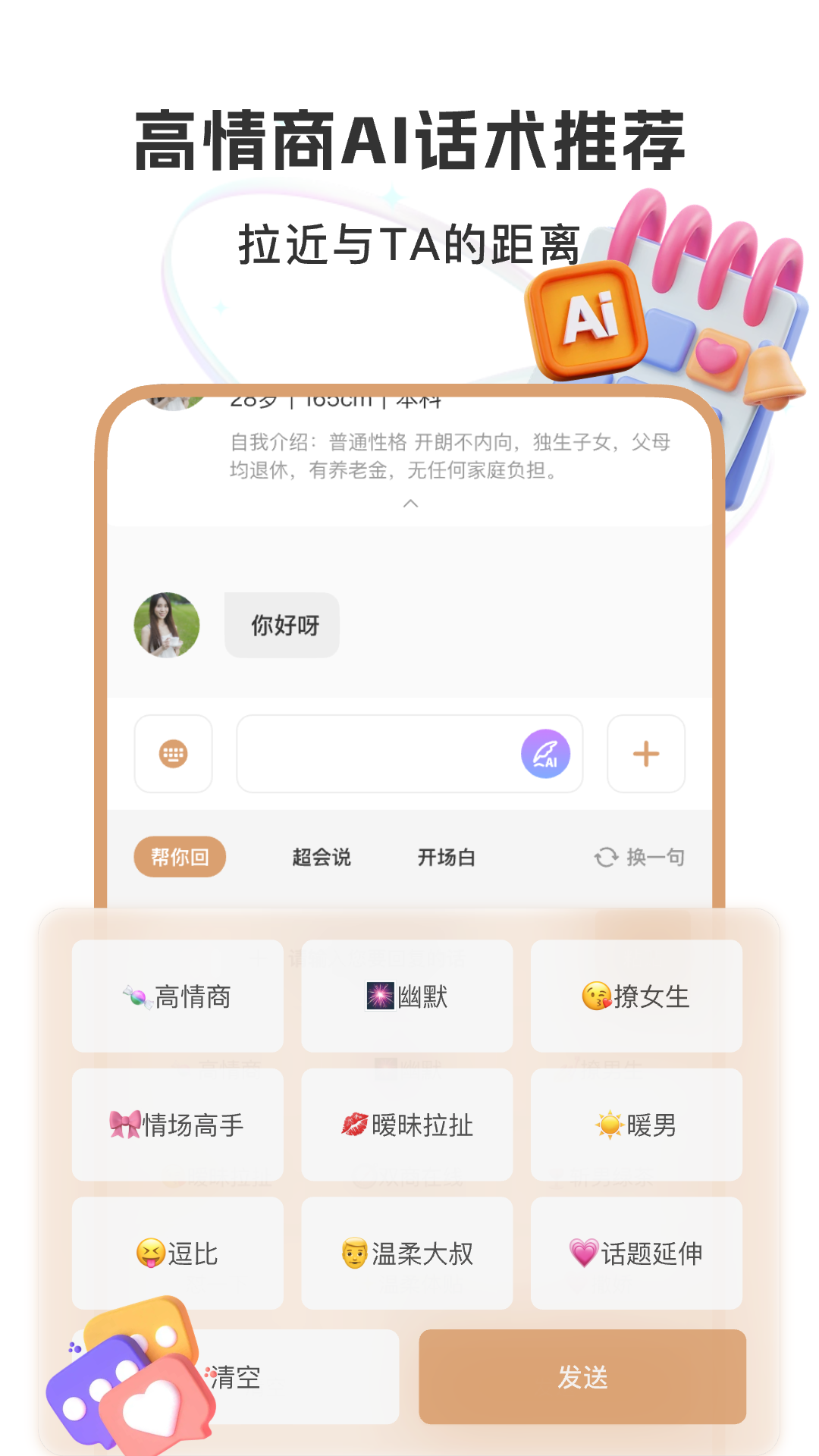Open the user's avatar photo
Image resolution: width=819 pixels, height=1456 pixels.
pos(166,624)
